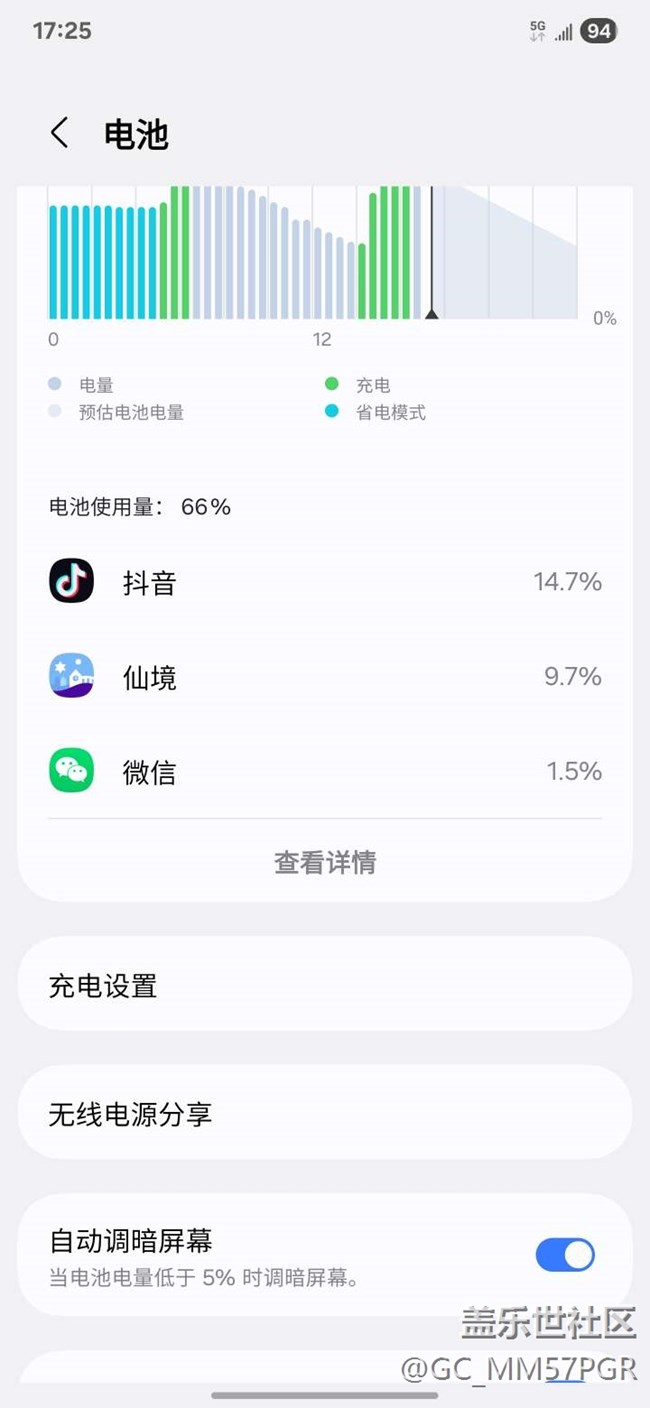Go back from the 电池 page
Viewport: 650px width, 1408px height.
[60, 132]
